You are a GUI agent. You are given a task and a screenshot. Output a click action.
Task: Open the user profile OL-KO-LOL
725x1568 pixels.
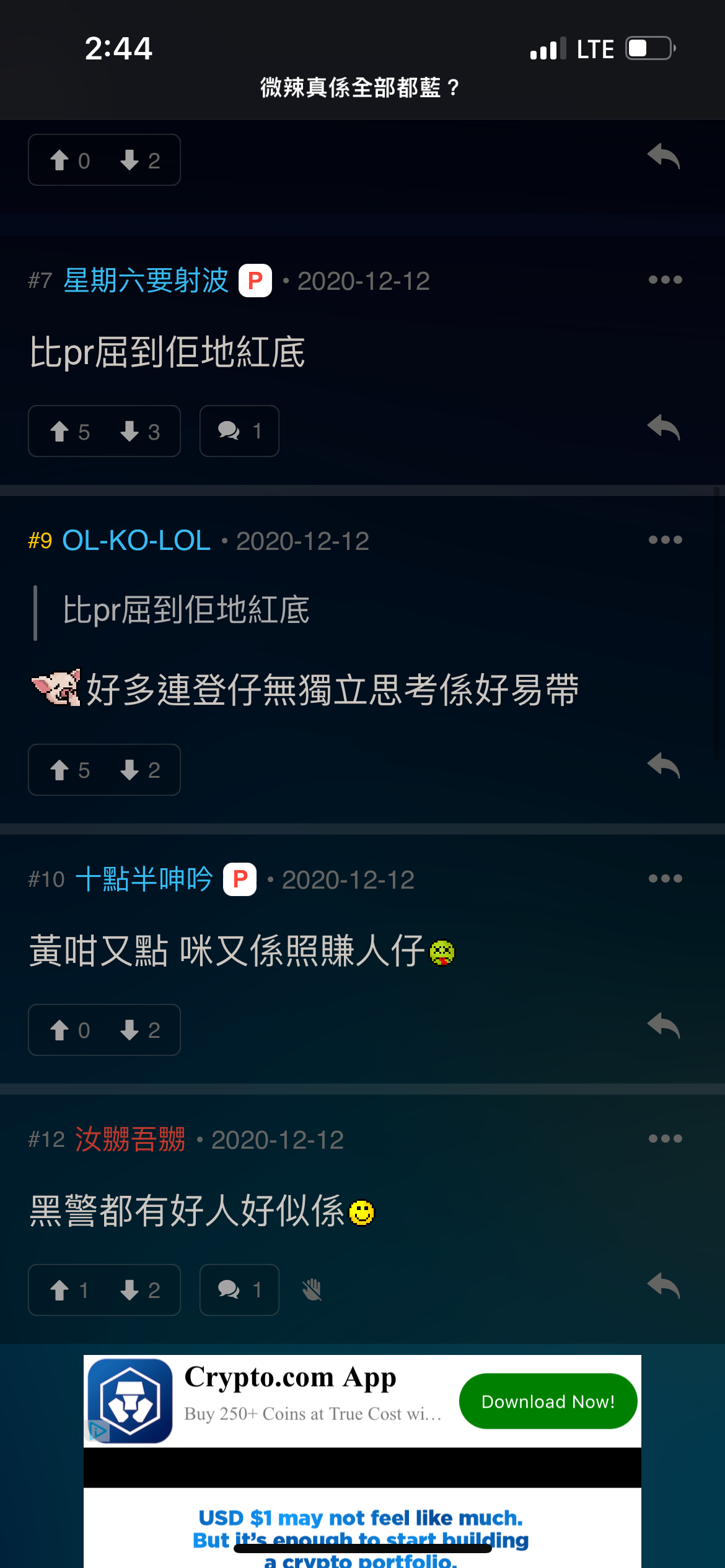[x=136, y=541]
